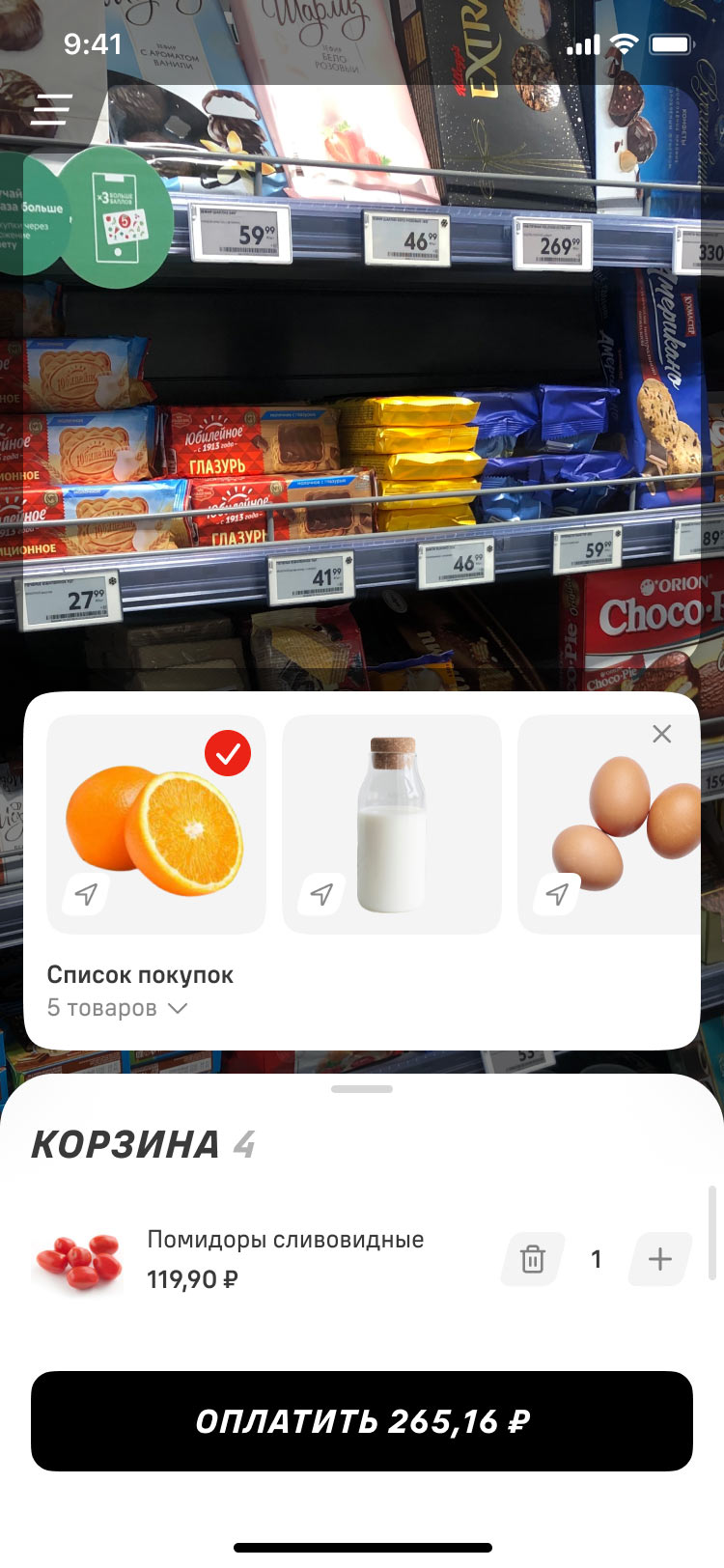Viewport: 724px width, 1568px height.
Task: Delete Помидоры сливовидные from cart
Action: pyautogui.click(x=533, y=1259)
